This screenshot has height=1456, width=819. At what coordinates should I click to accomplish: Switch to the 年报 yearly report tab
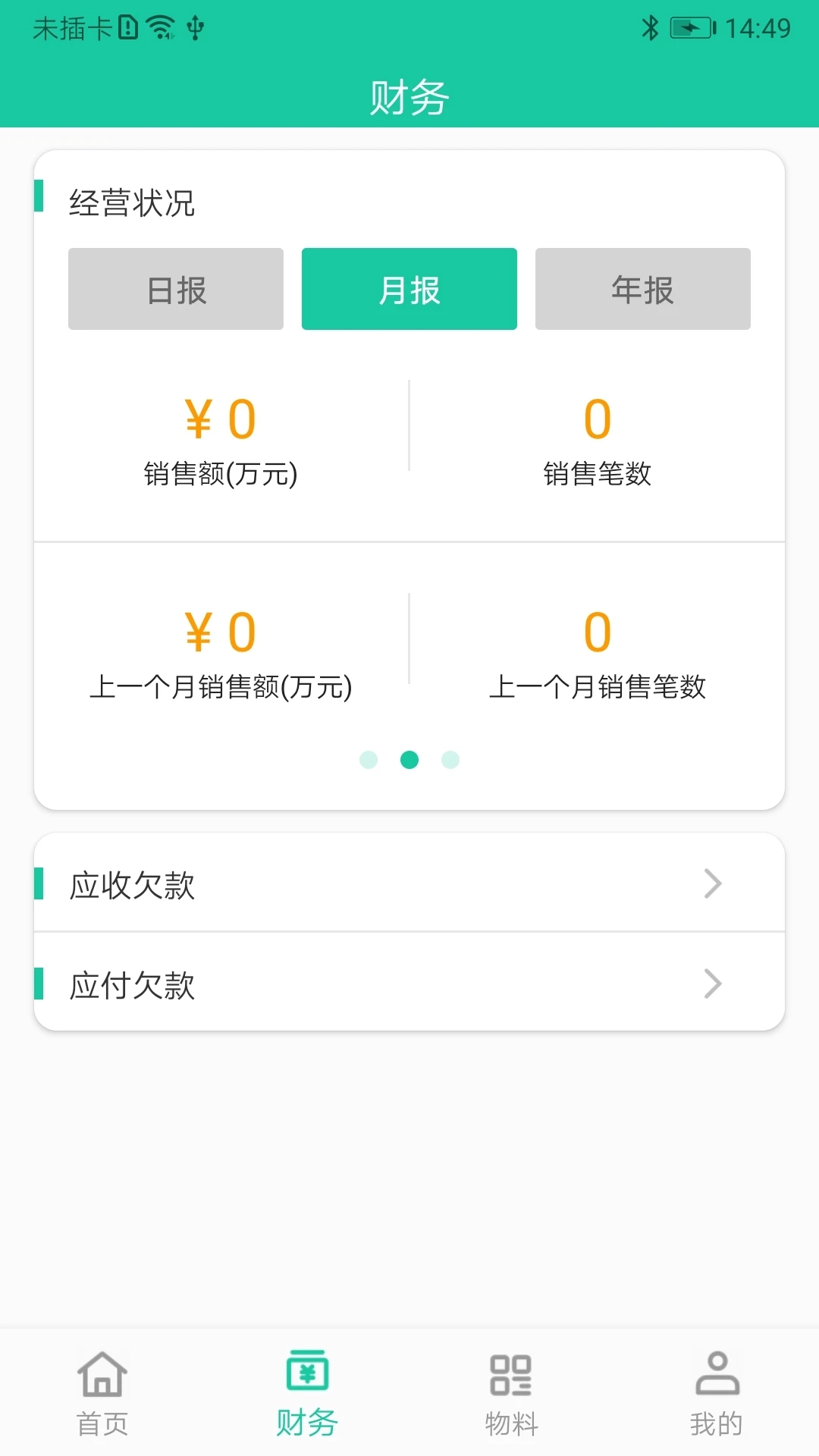642,288
